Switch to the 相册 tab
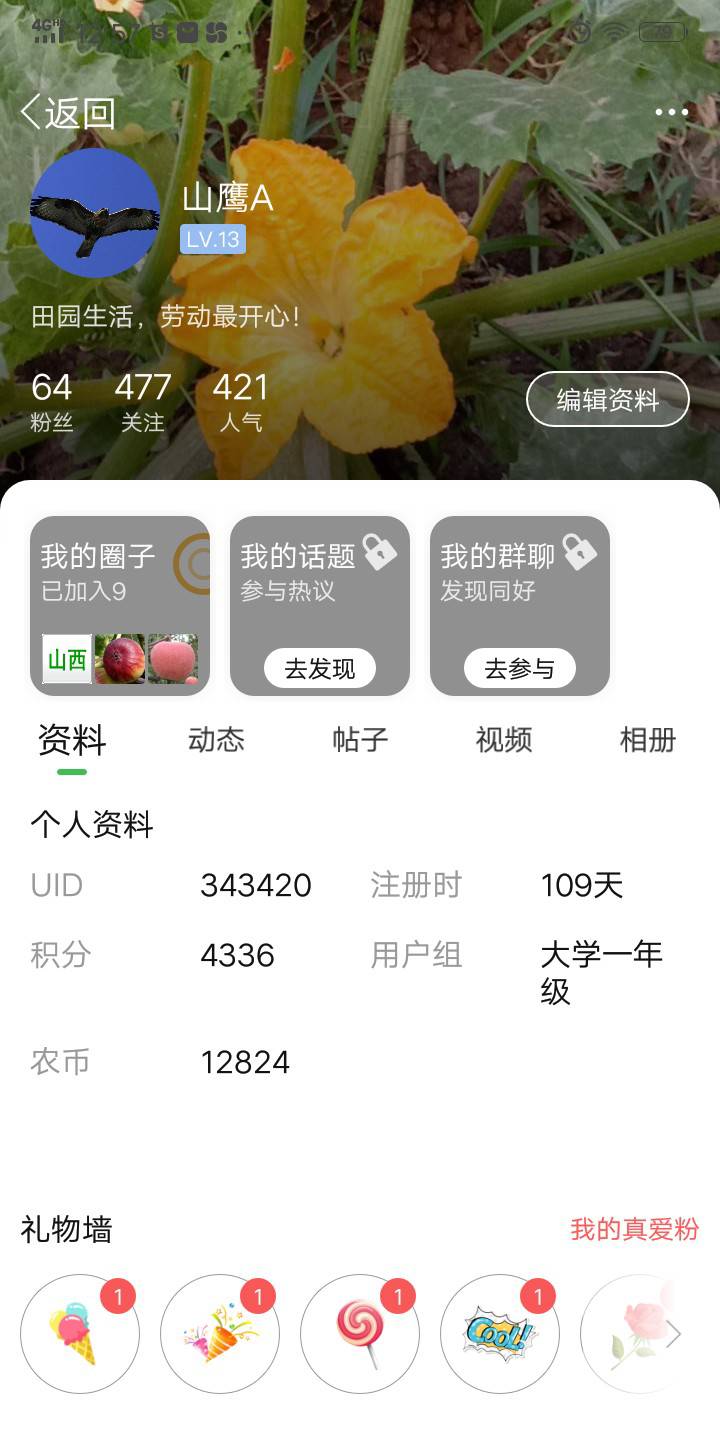Screen dimensions: 720x1436 [x=648, y=740]
